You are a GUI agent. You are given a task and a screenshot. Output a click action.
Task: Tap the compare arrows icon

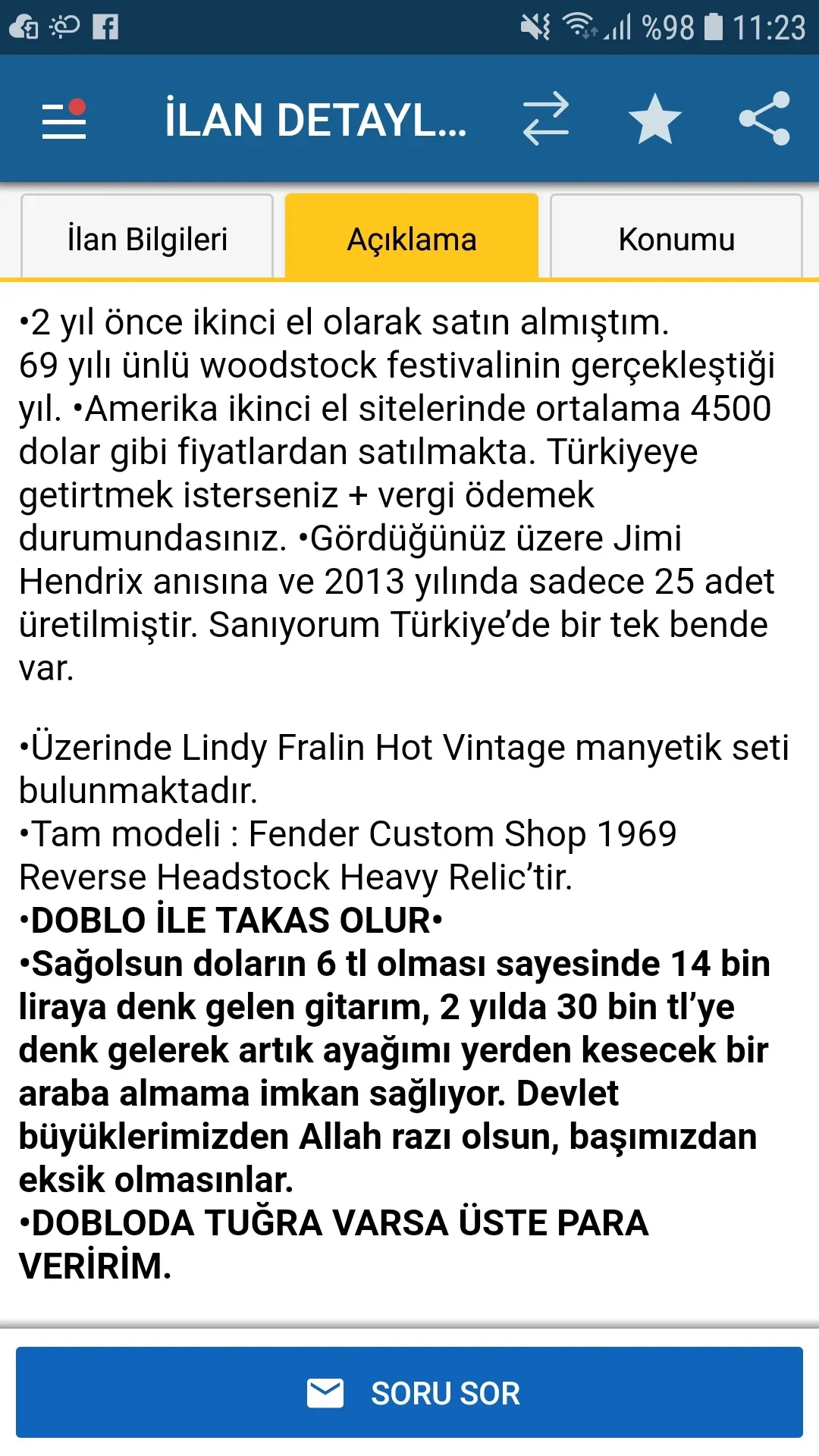(545, 119)
